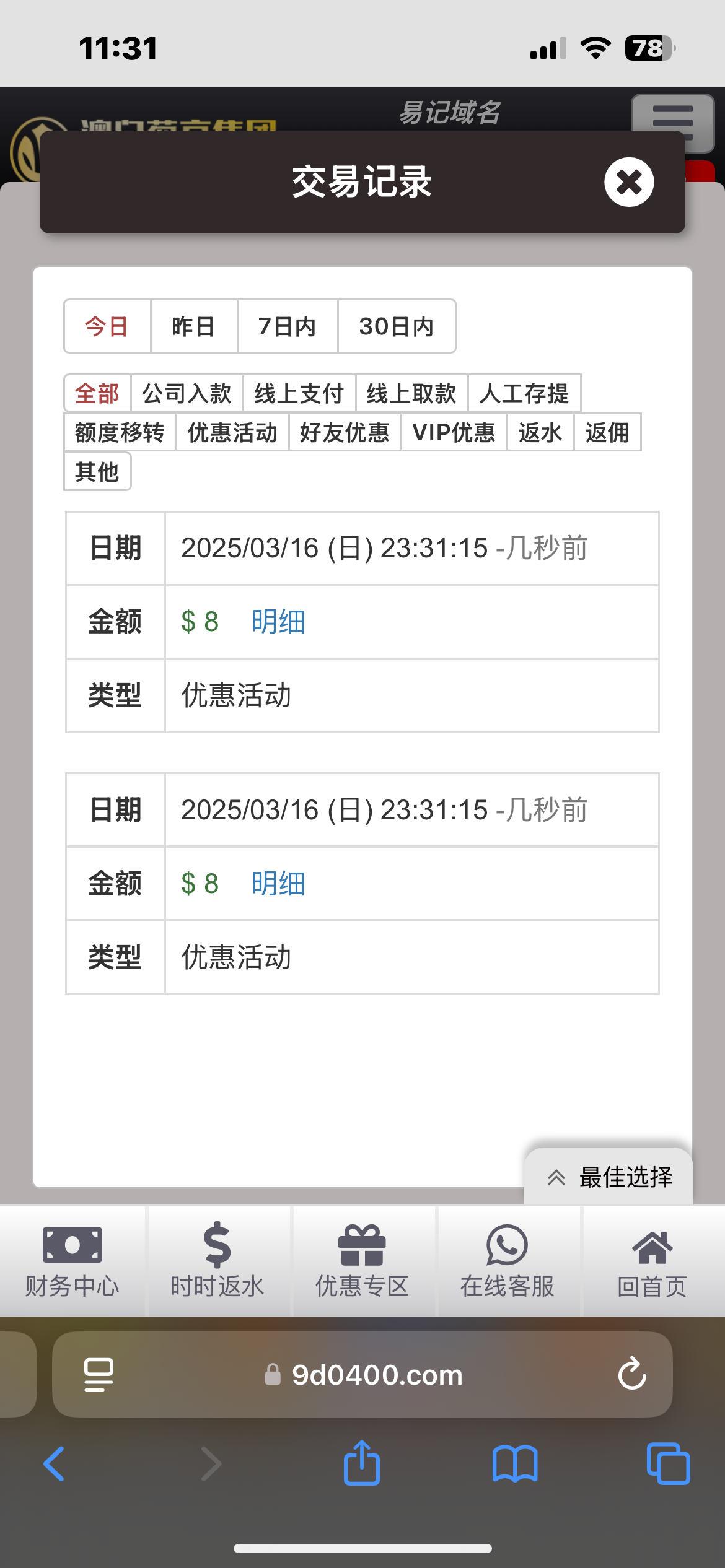The image size is (725, 1568).
Task: Close the 交易记录 dialog
Action: [x=629, y=182]
